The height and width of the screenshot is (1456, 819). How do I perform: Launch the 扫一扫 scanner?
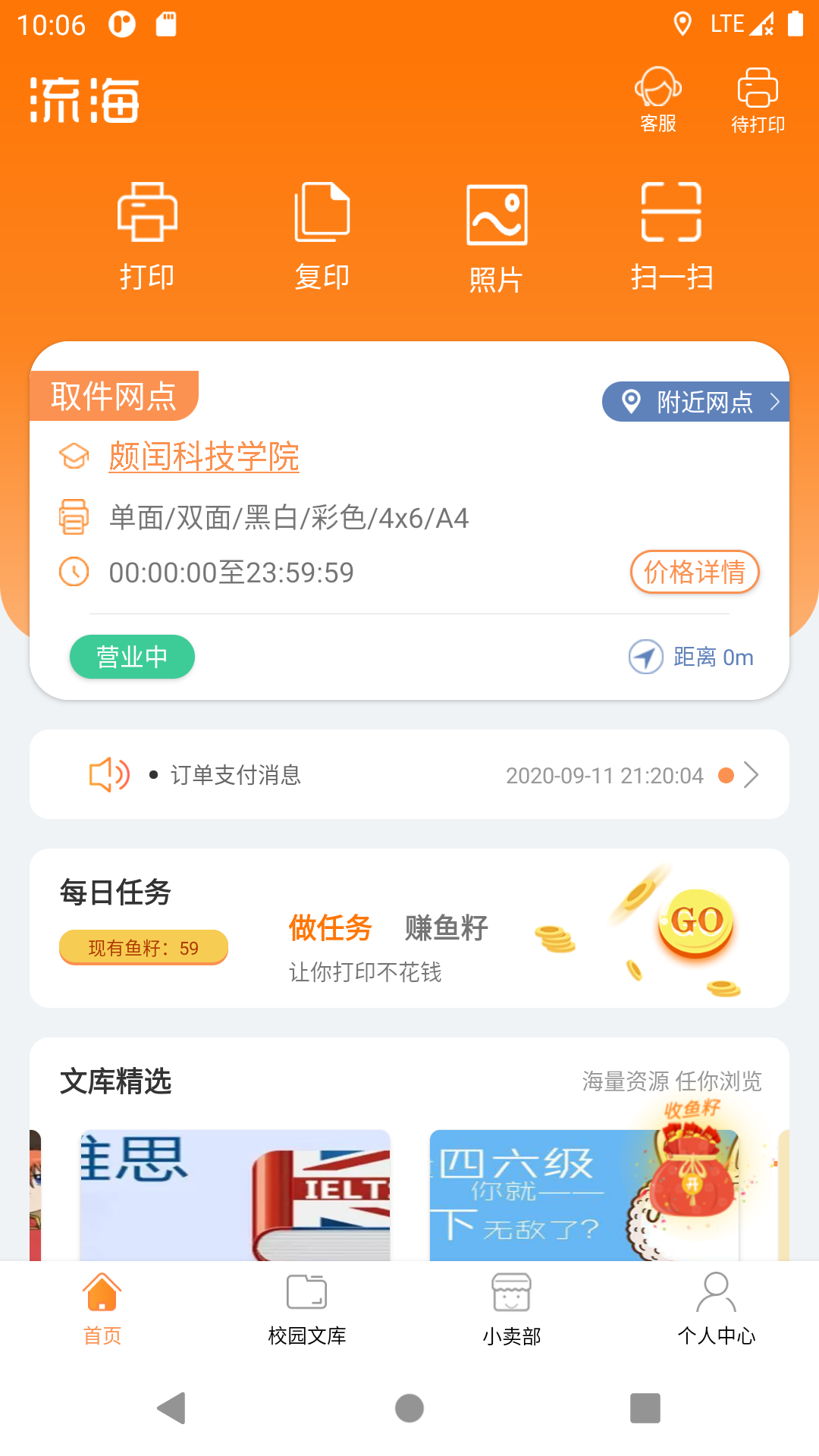(x=672, y=236)
